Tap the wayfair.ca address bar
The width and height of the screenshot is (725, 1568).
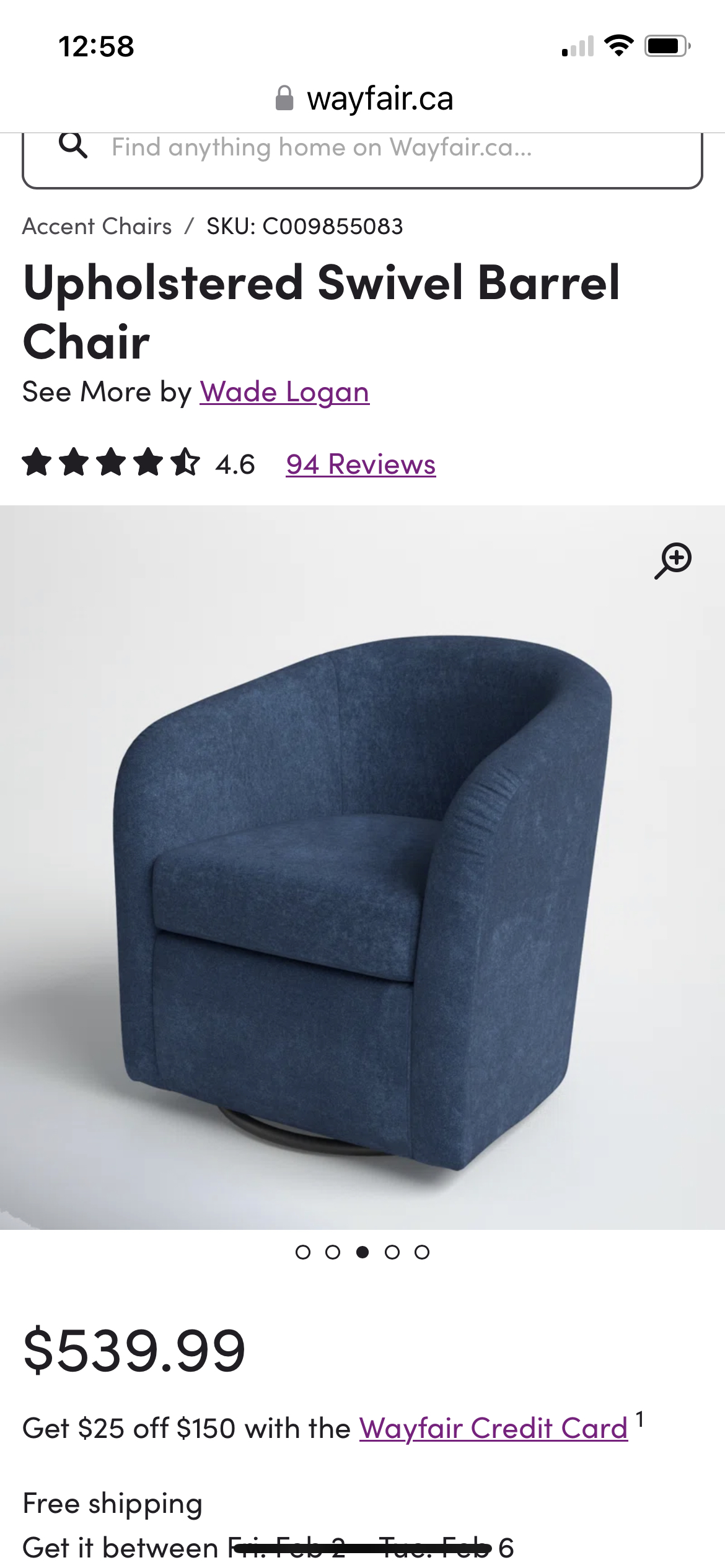pos(379,98)
